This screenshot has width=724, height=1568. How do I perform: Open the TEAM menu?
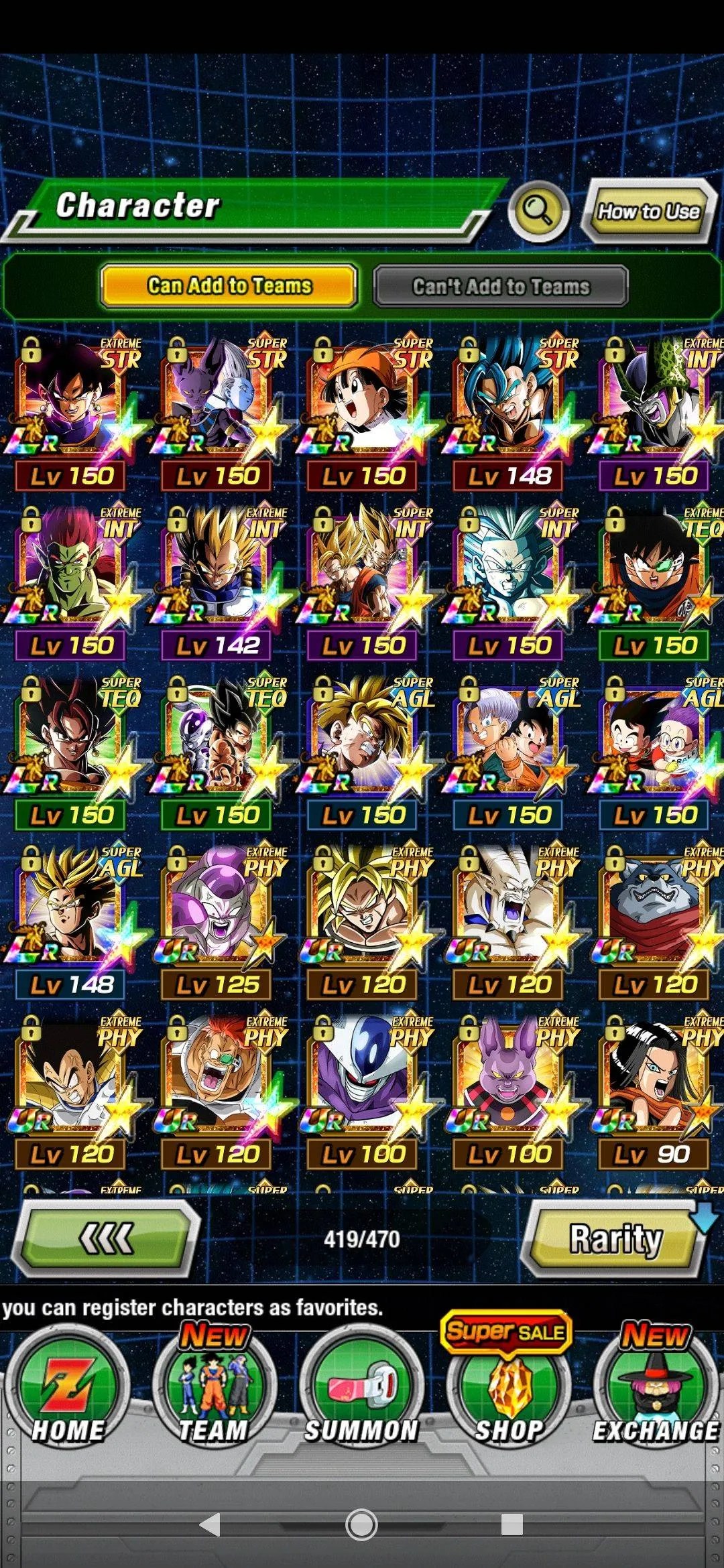tap(214, 1394)
